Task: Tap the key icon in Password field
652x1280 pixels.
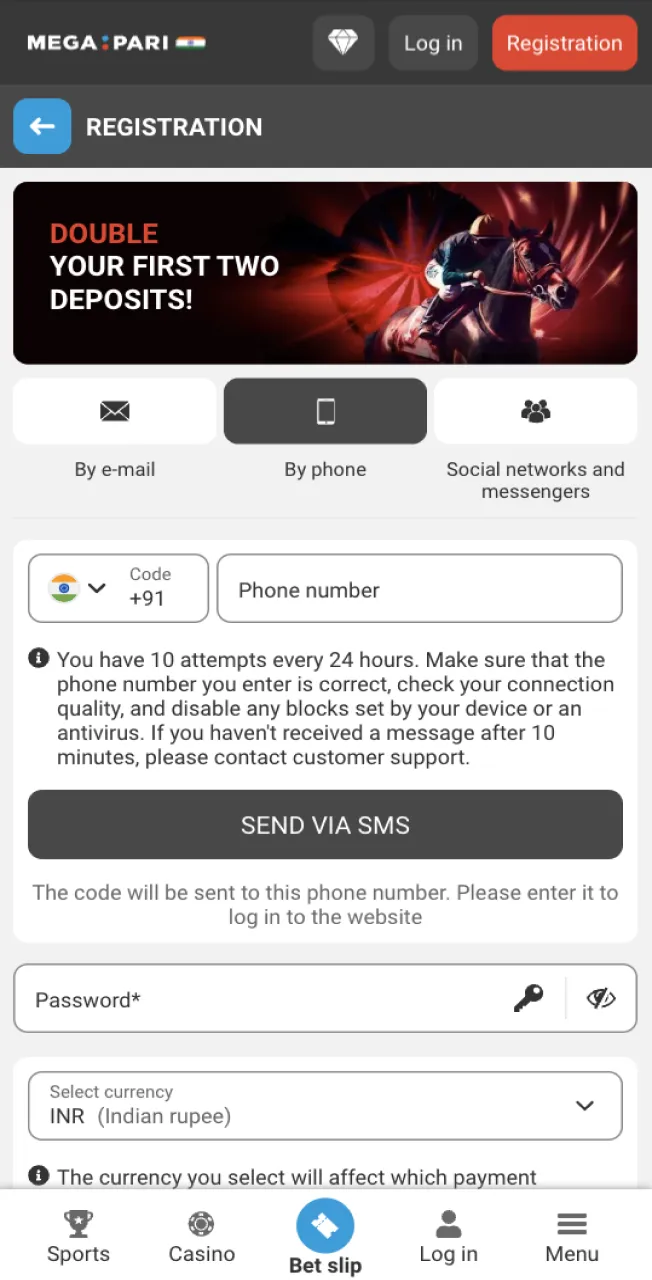Action: coord(528,998)
